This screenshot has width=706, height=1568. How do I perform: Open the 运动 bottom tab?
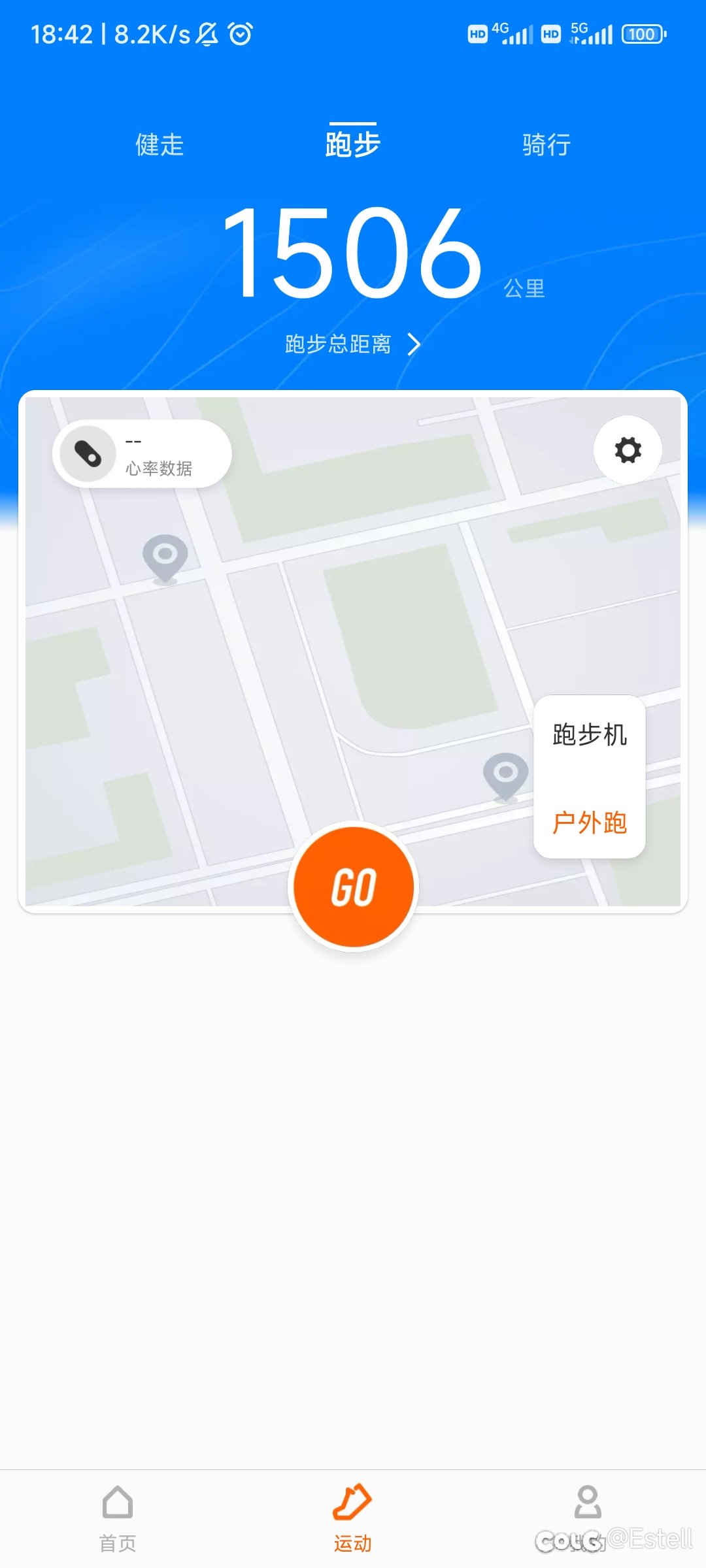[x=353, y=1519]
